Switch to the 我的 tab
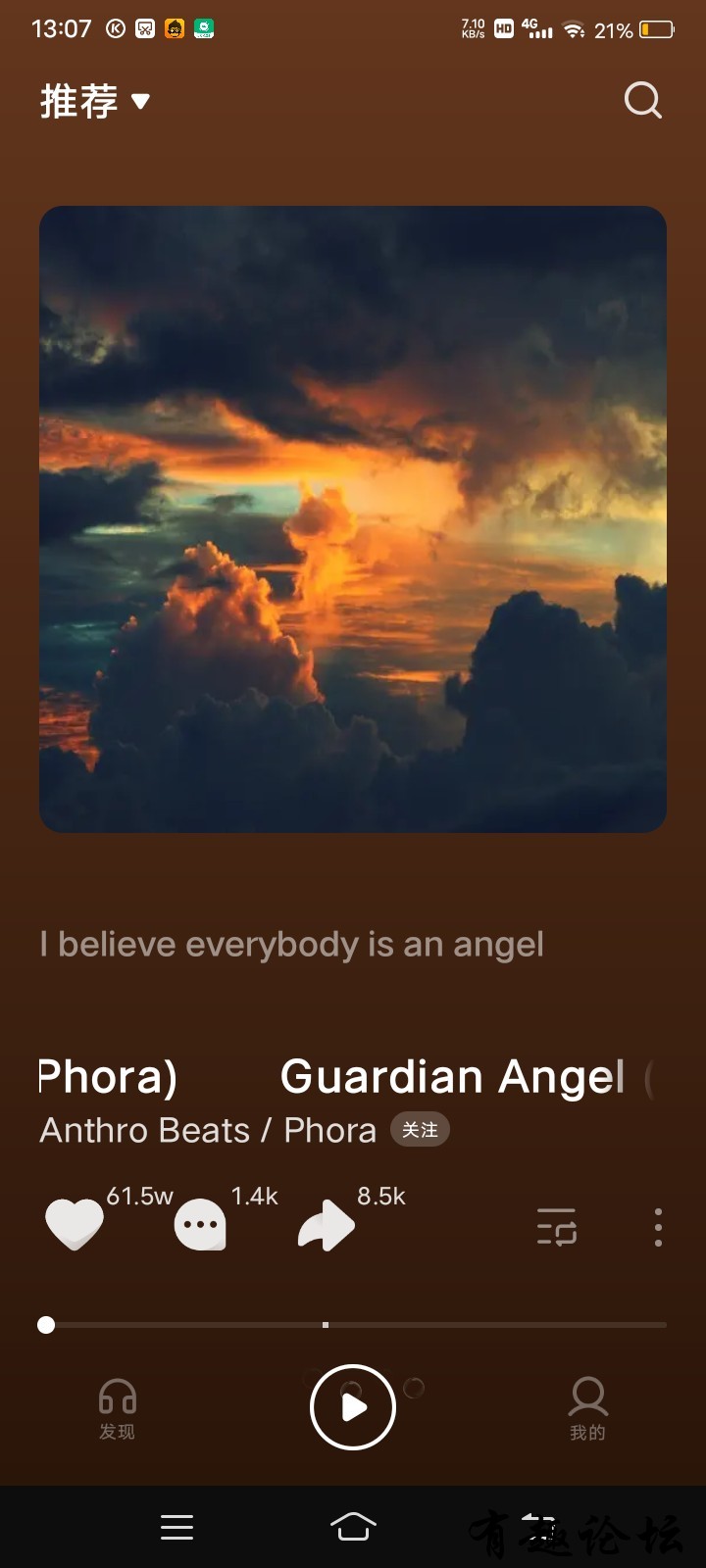706x1568 pixels. (588, 1409)
